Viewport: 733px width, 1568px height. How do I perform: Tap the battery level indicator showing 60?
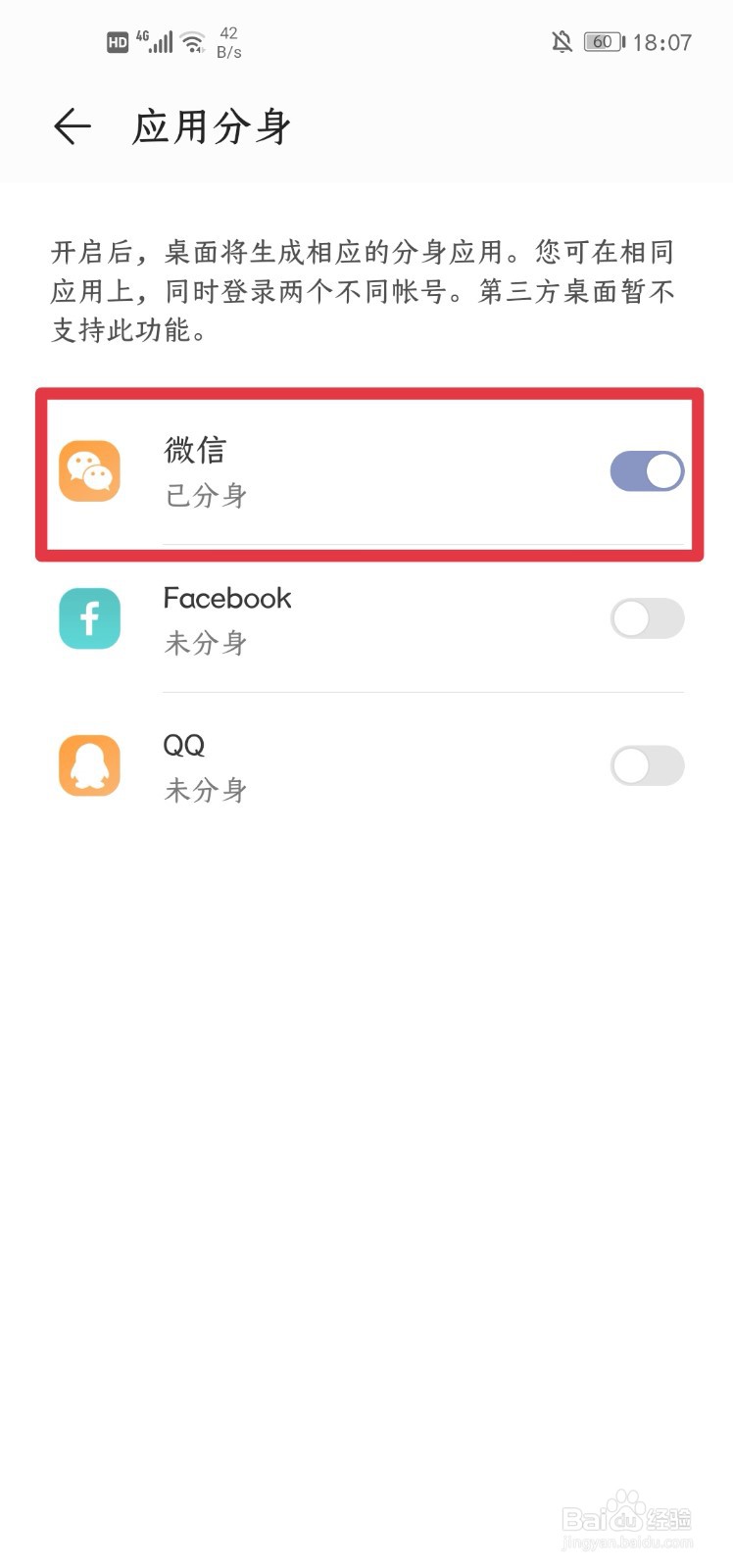coord(602,41)
